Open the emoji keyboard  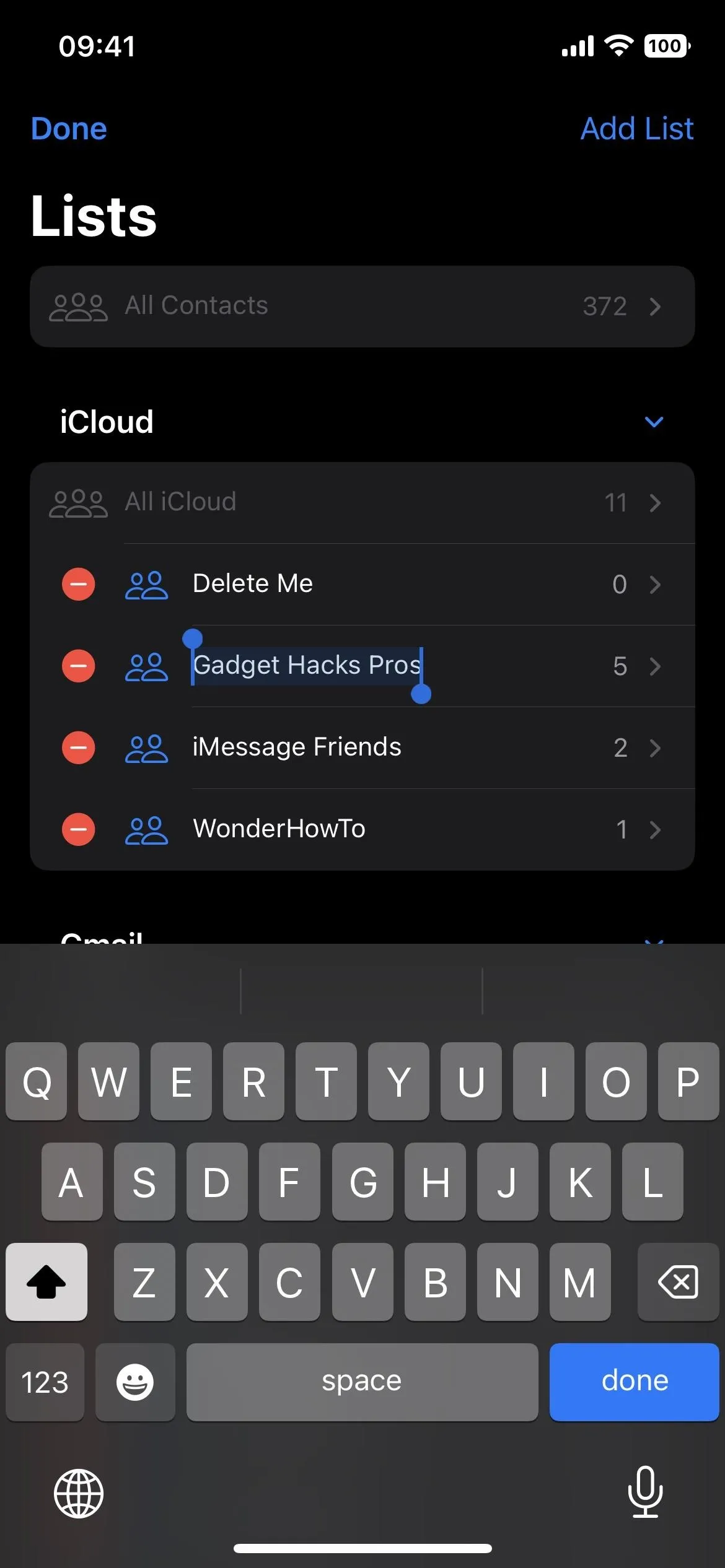tap(135, 1382)
